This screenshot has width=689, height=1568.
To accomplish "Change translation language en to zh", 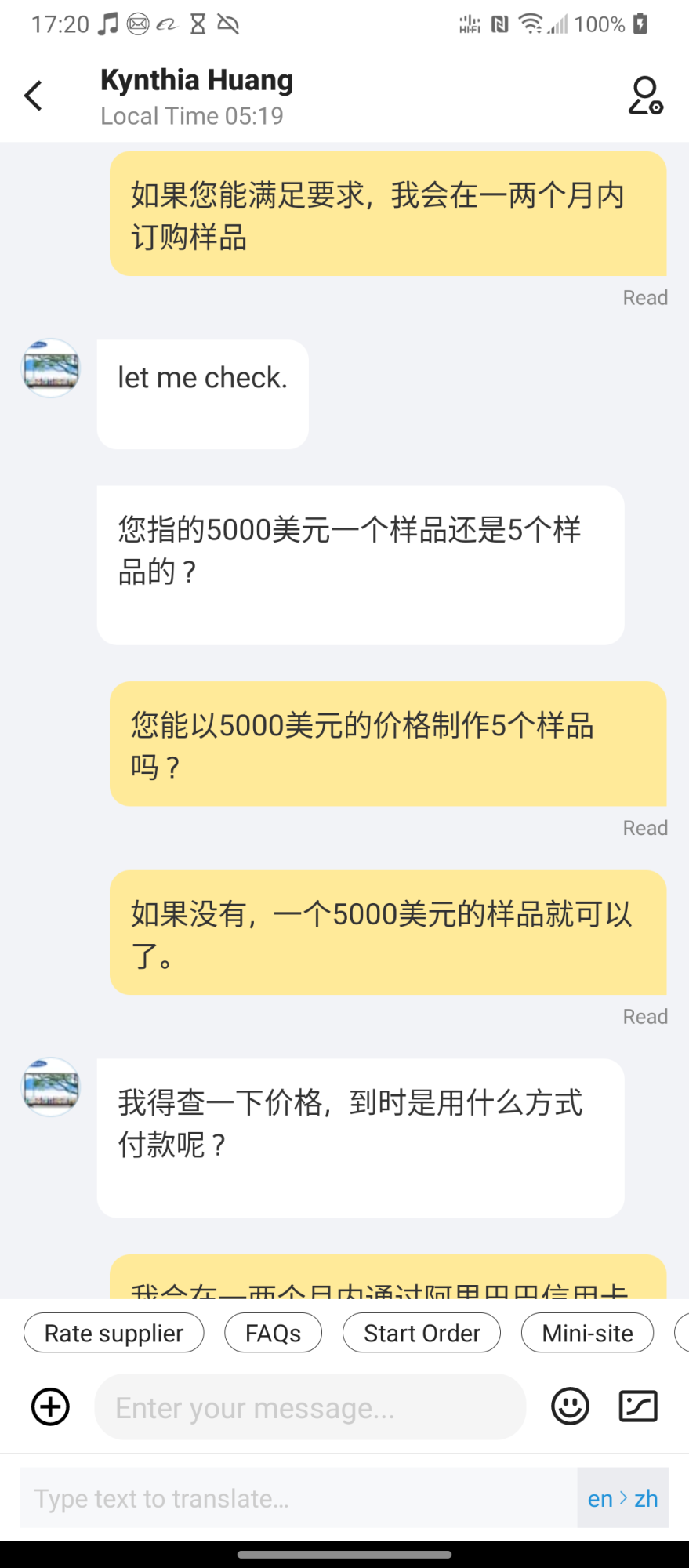I will pyautogui.click(x=622, y=1498).
